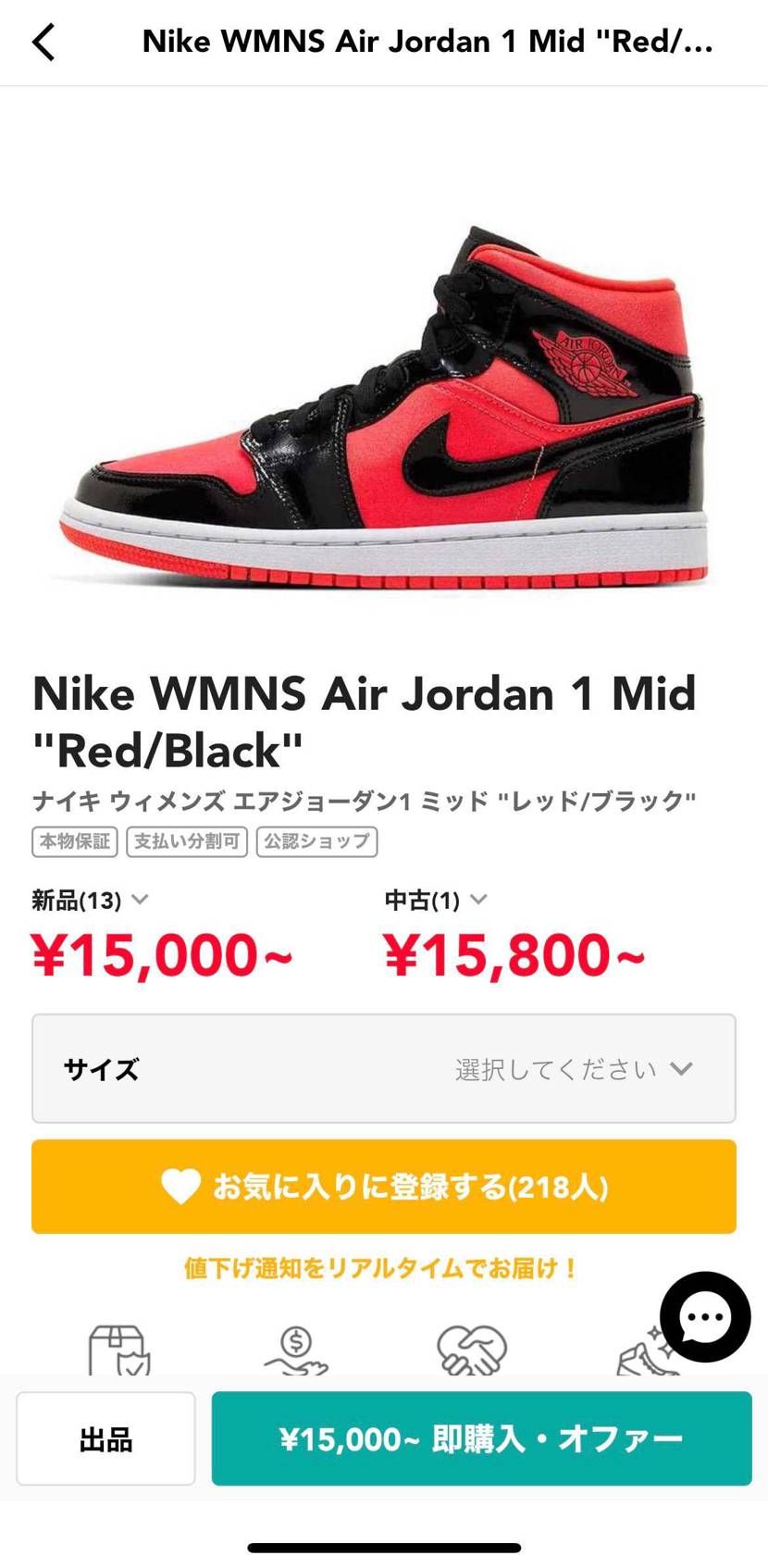Tap the 公認ショップ certified shop badge
Image resolution: width=768 pixels, height=1568 pixels.
point(316,842)
